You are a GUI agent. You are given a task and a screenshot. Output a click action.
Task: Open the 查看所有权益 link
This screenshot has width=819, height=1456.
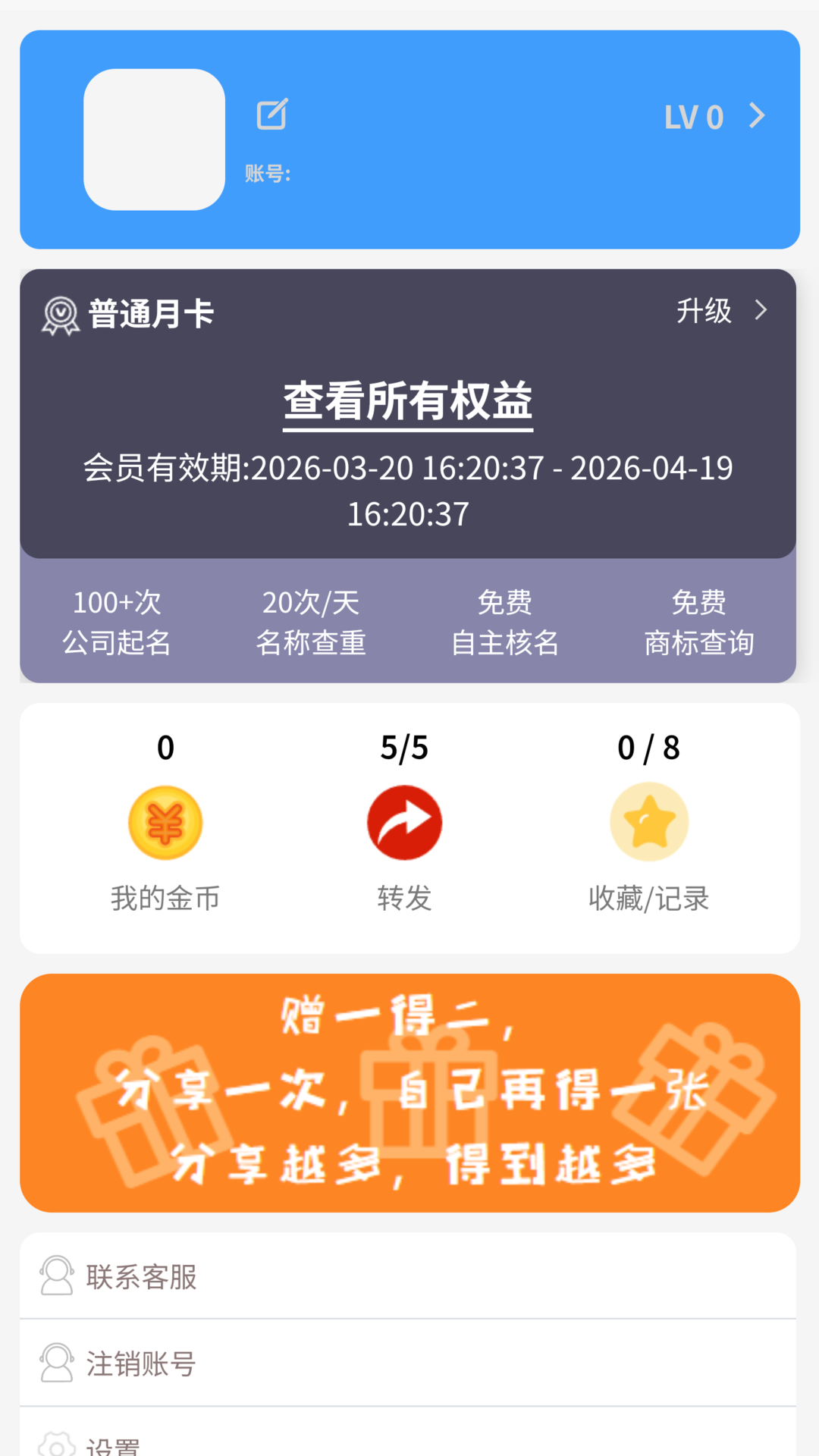(408, 402)
